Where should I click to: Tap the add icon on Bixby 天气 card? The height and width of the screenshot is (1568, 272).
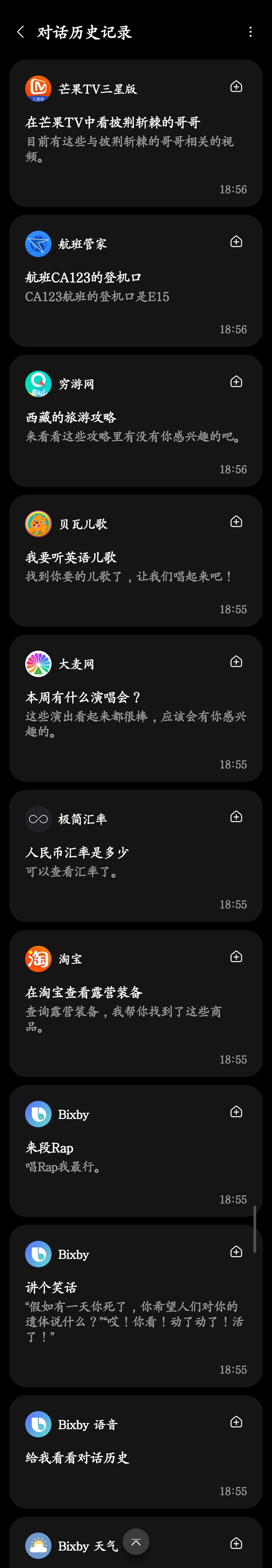click(x=236, y=1543)
